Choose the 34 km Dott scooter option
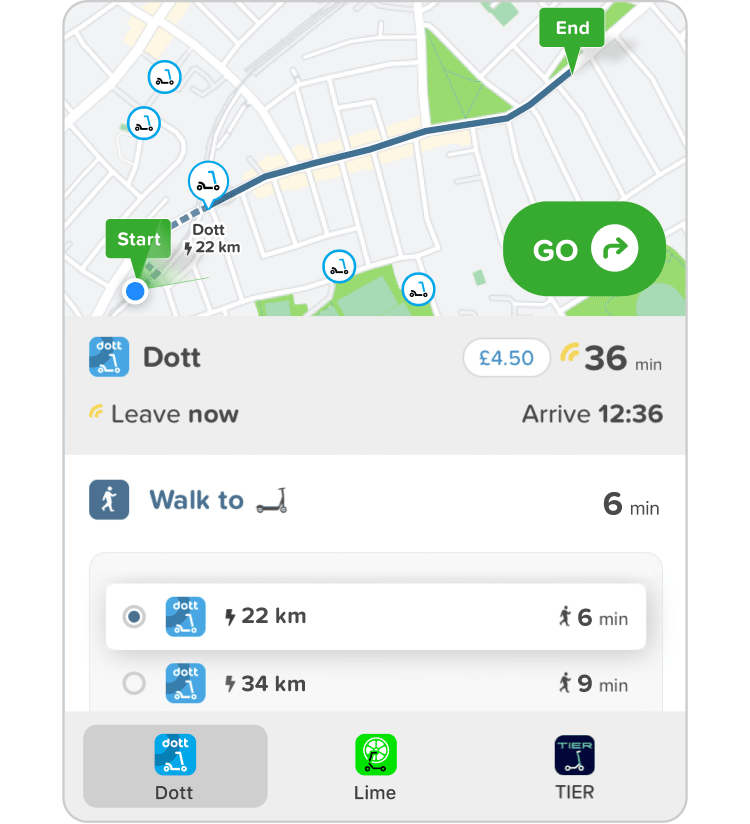Image resolution: width=750 pixels, height=824 pixels. click(134, 684)
